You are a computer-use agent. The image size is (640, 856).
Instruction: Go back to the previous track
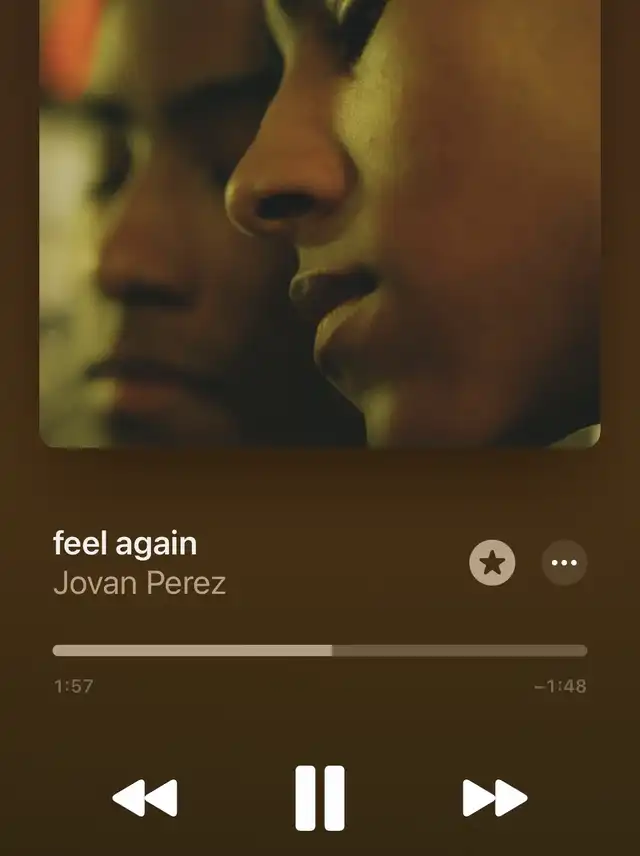[145, 798]
